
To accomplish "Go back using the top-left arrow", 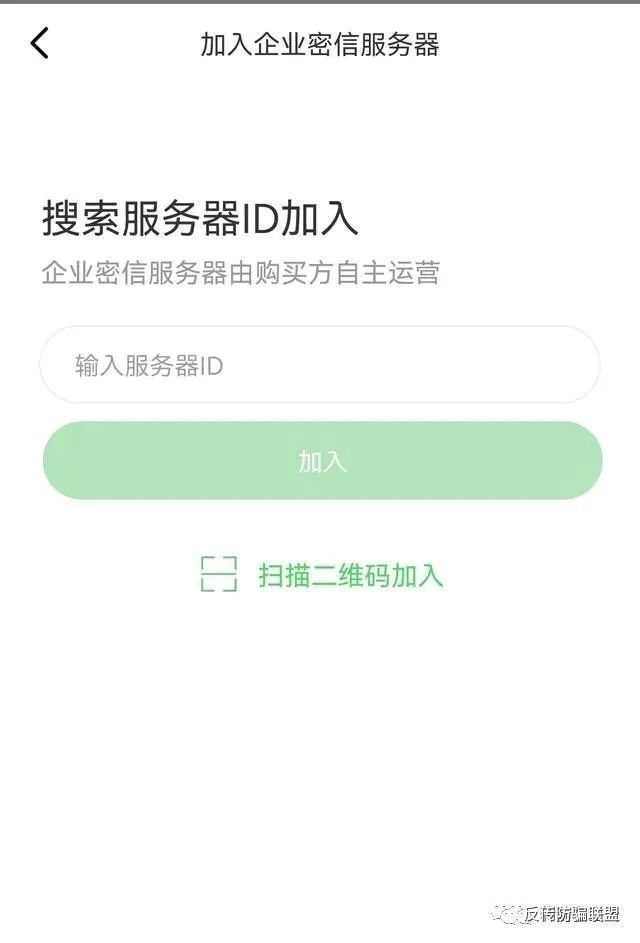I will coord(40,44).
